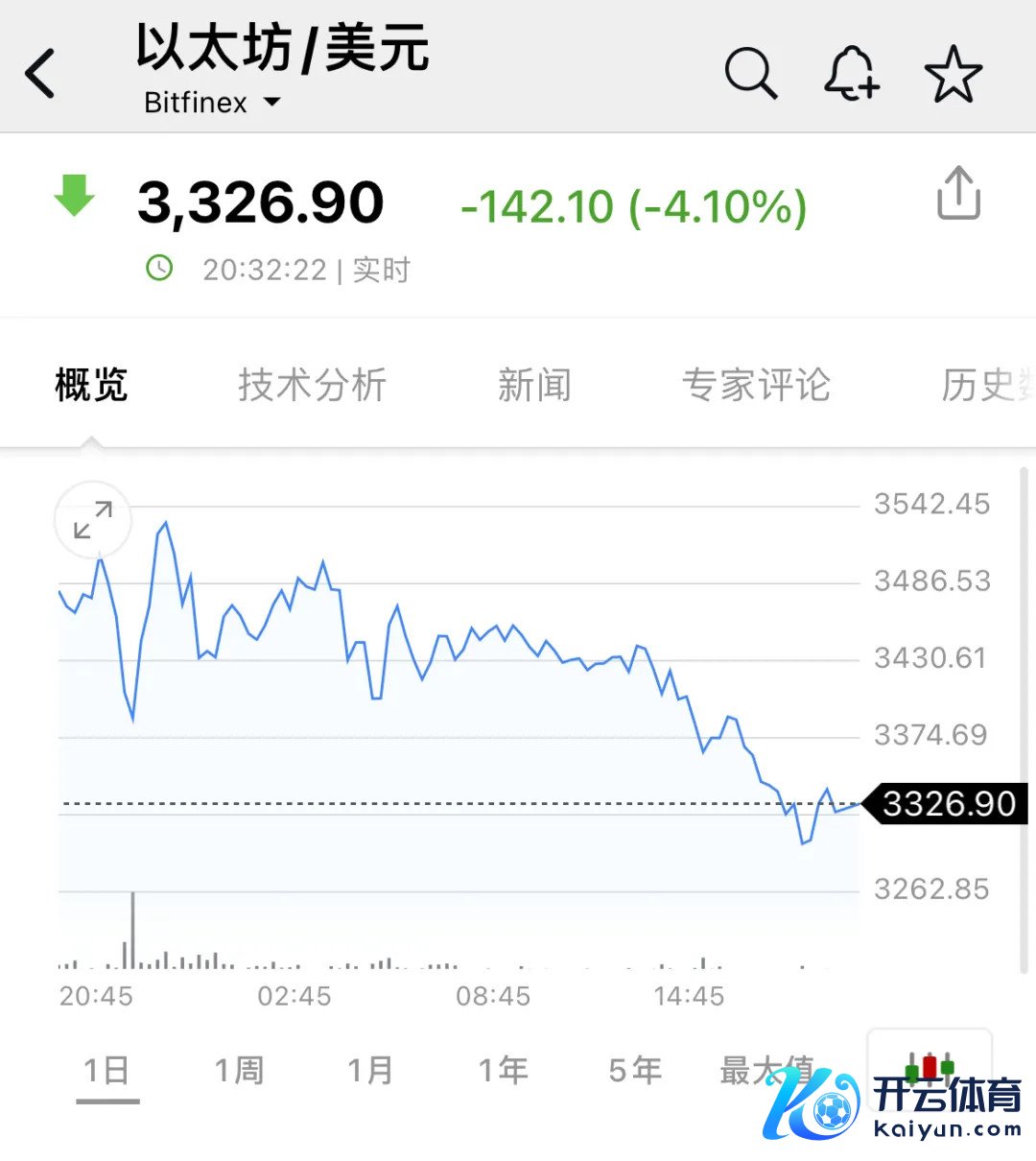Go back using the top-left arrow
Image resolution: width=1036 pixels, height=1161 pixels.
41,74
